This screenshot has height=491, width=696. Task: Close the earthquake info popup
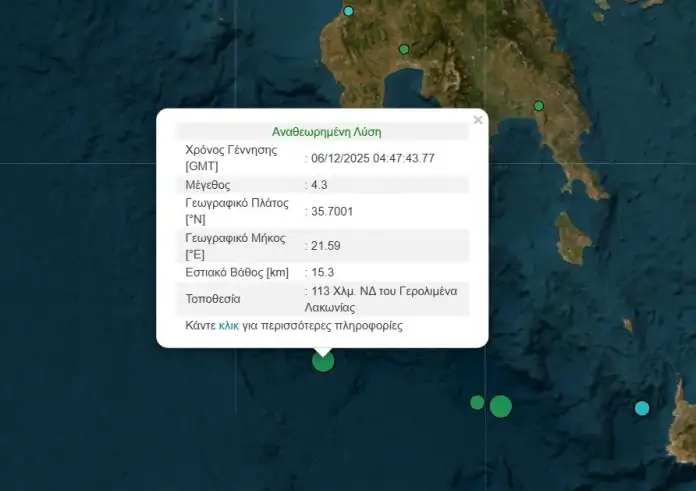pos(478,120)
